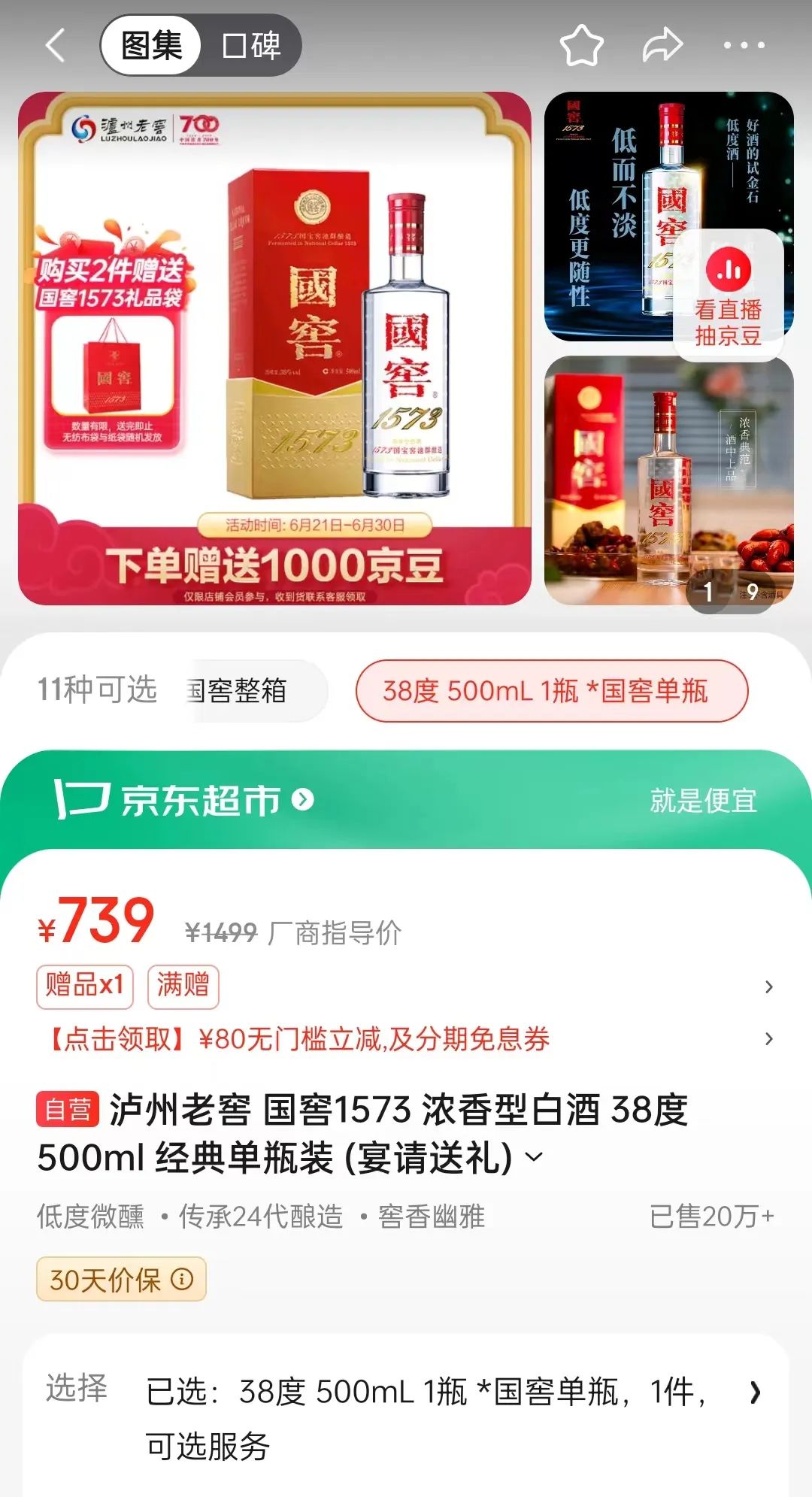Add product to favorites with star
The image size is (812, 1497).
[581, 45]
